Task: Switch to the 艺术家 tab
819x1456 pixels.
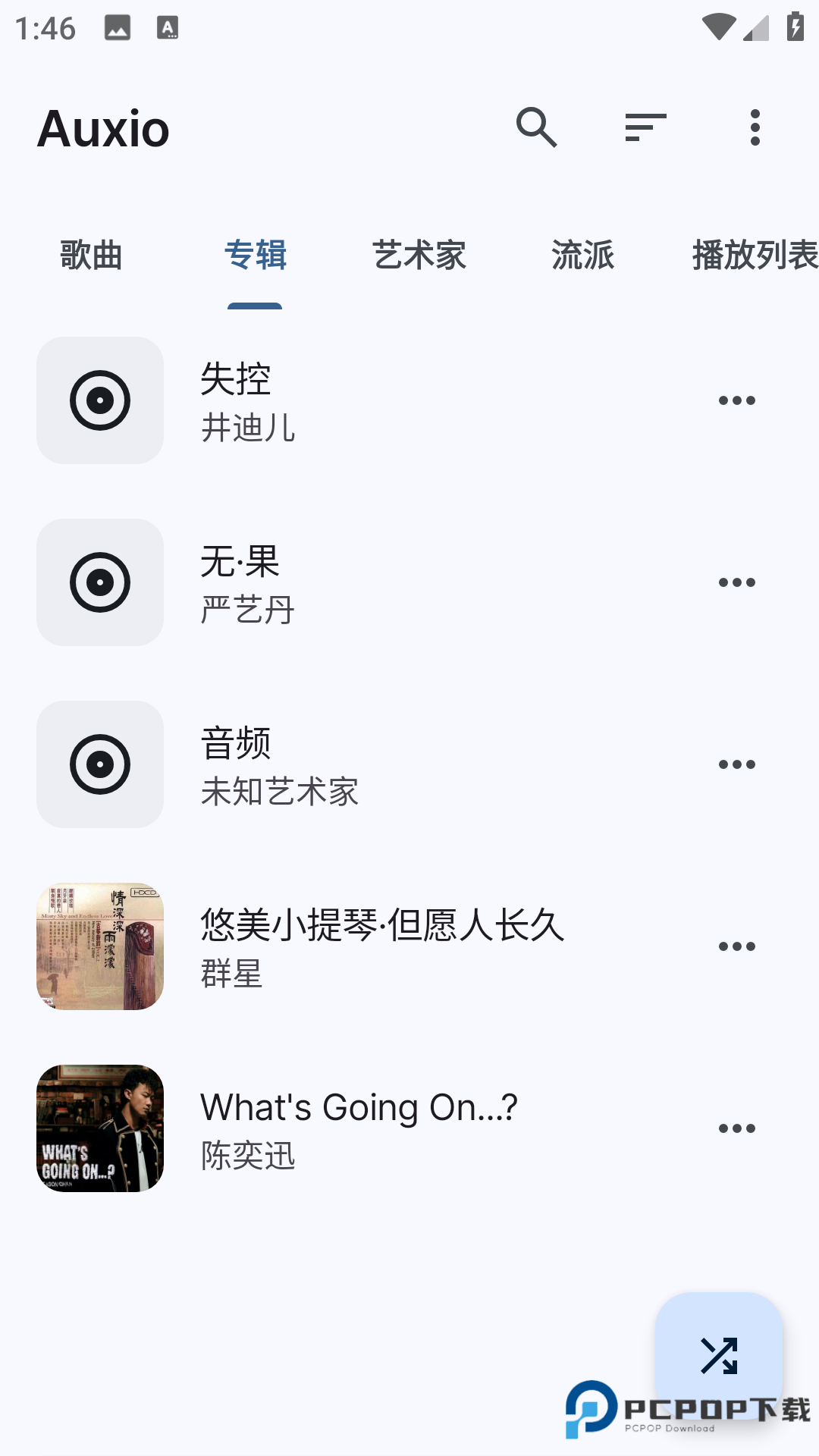Action: point(419,255)
